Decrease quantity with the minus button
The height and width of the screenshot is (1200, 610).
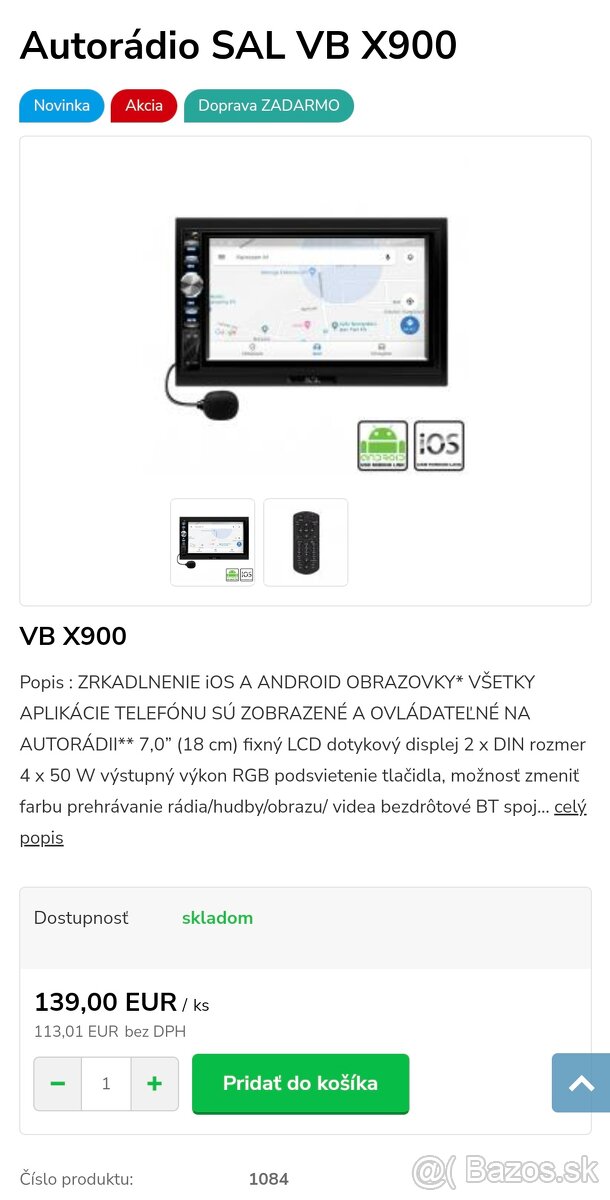[58, 1084]
